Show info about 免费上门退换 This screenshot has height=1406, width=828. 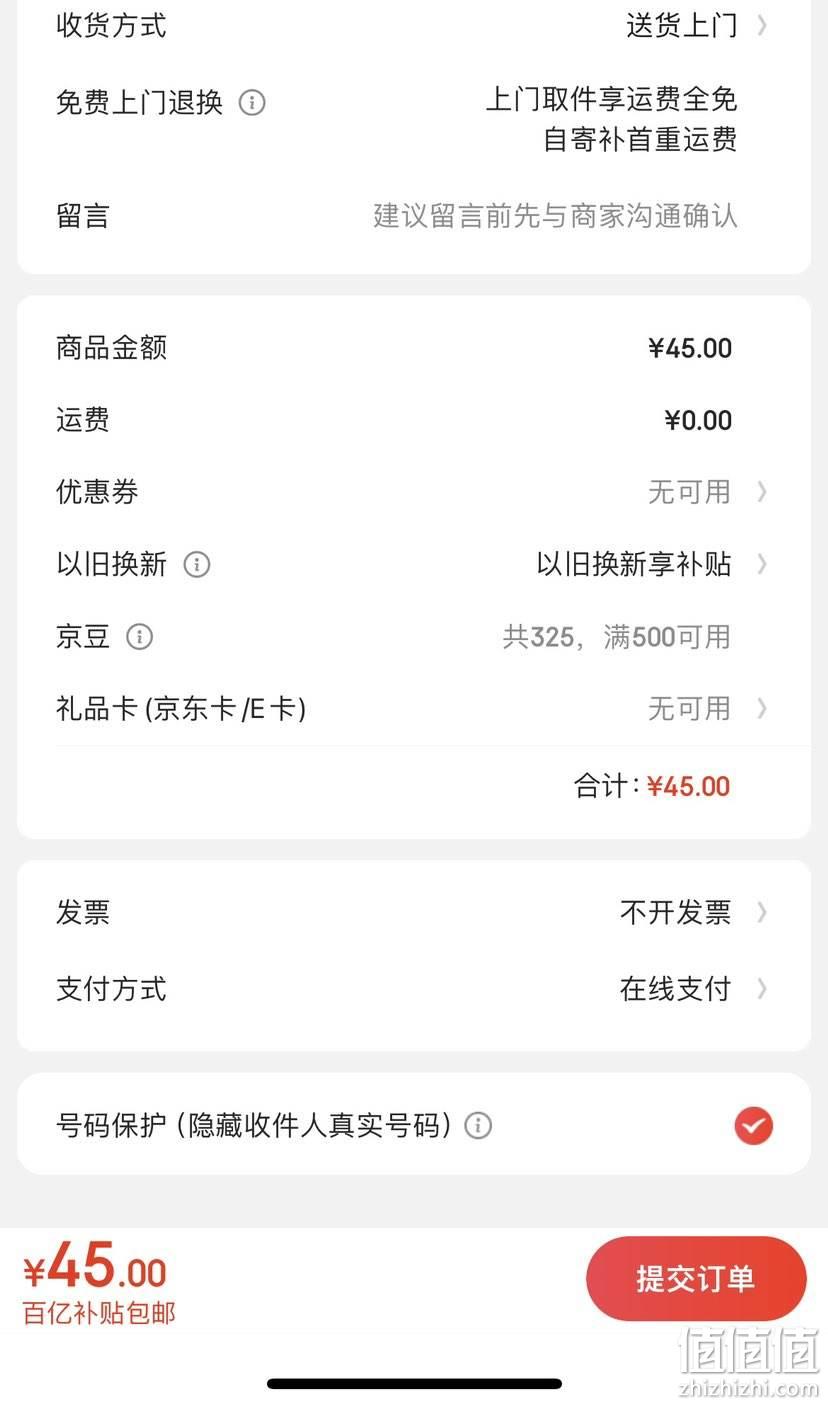252,102
